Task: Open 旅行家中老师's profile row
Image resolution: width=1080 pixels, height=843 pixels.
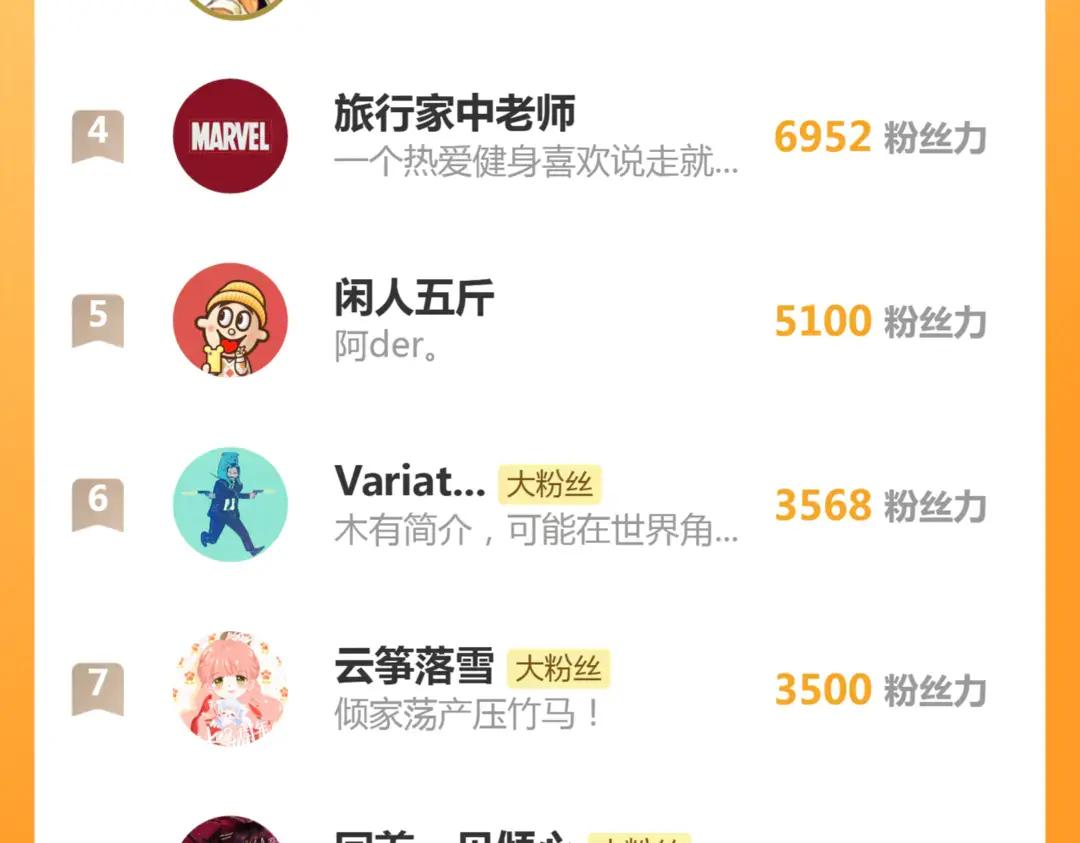Action: [455, 115]
